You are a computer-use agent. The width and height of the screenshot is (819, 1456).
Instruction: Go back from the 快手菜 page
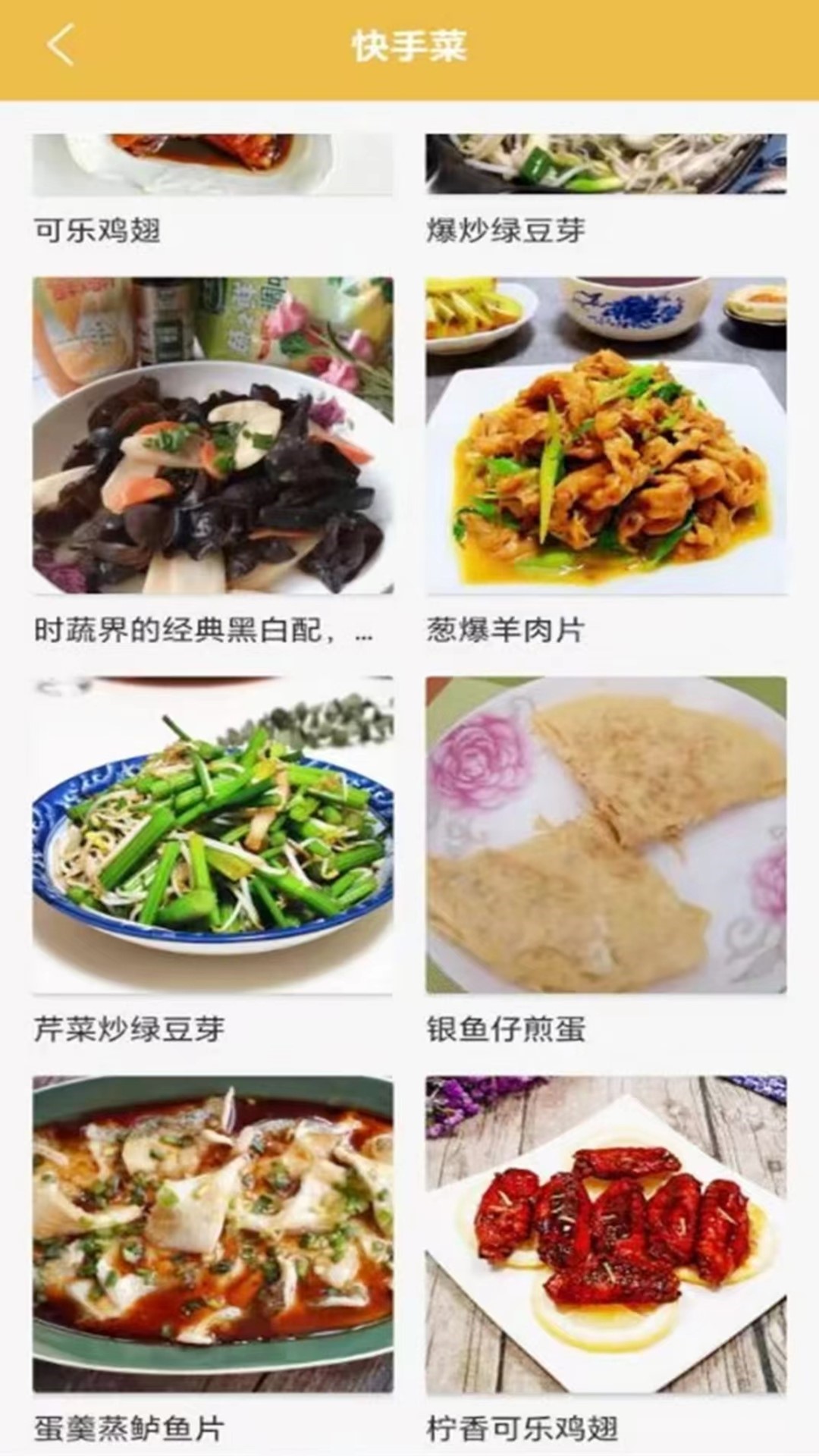point(61,45)
